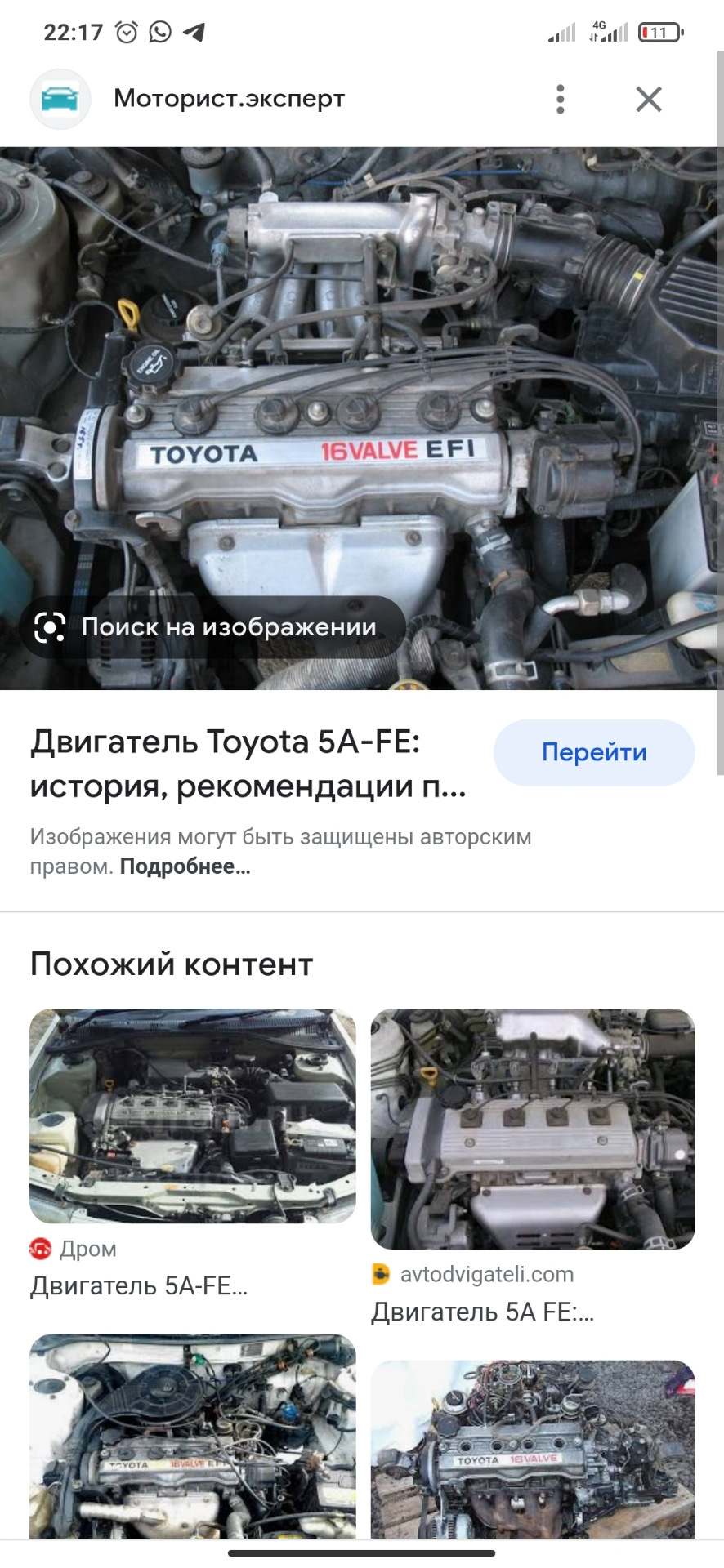This screenshot has height=1568, width=724.
Task: Open the standalone engine on gravel thumbnail
Action: [533, 1449]
